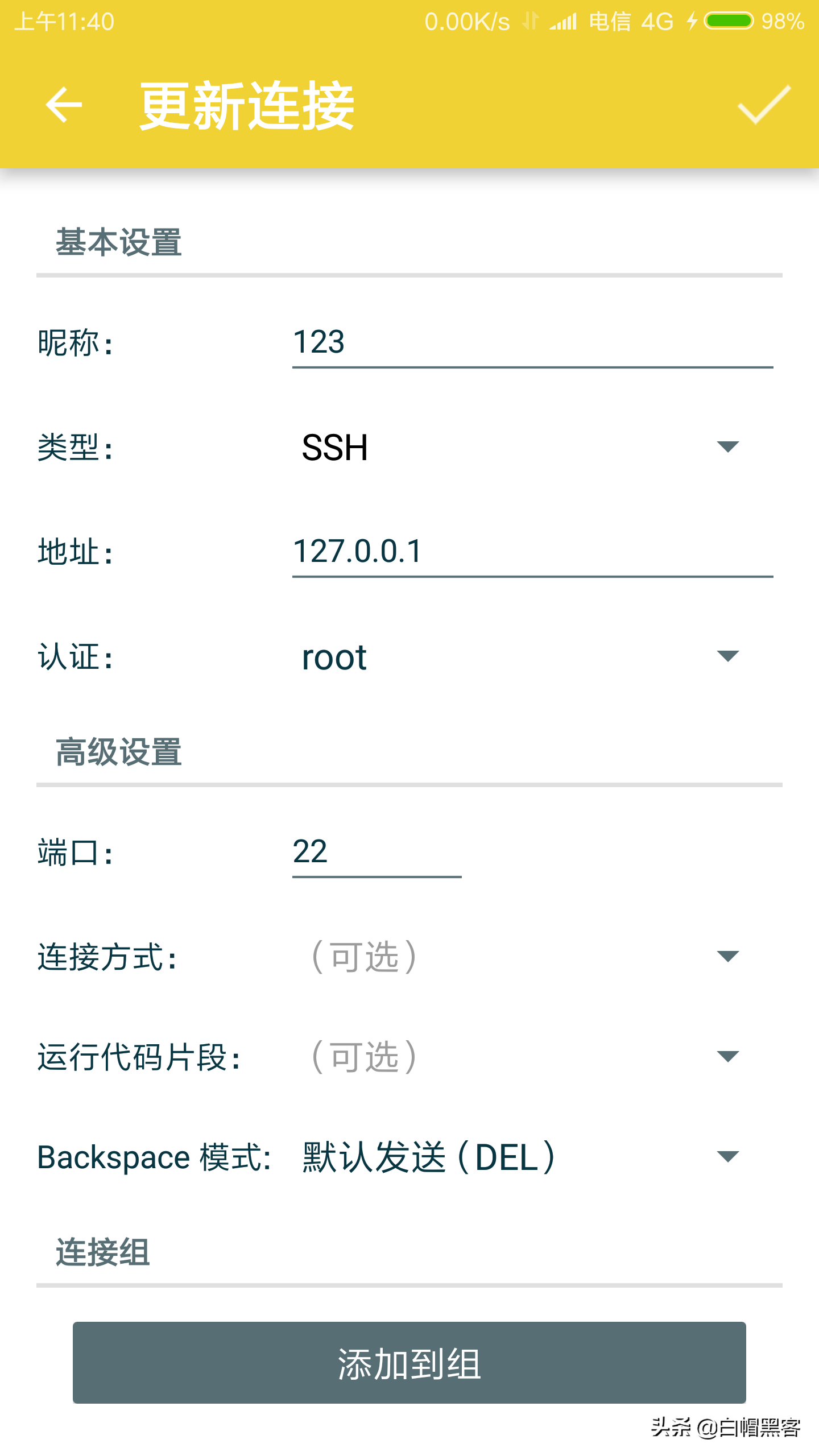The width and height of the screenshot is (819, 1456).
Task: Open the SSH type dropdown
Action: click(728, 448)
